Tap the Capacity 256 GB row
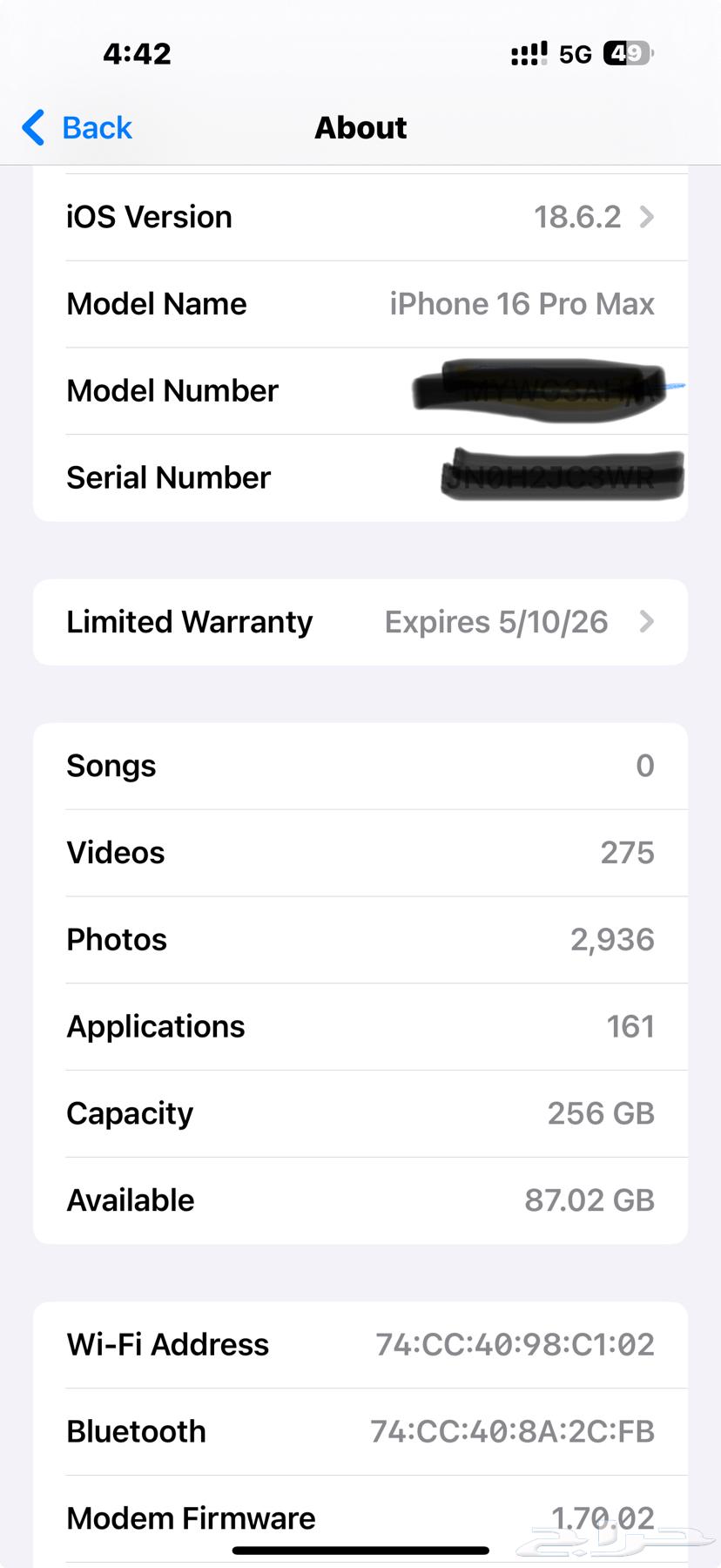The height and width of the screenshot is (1568, 721). click(x=360, y=1113)
